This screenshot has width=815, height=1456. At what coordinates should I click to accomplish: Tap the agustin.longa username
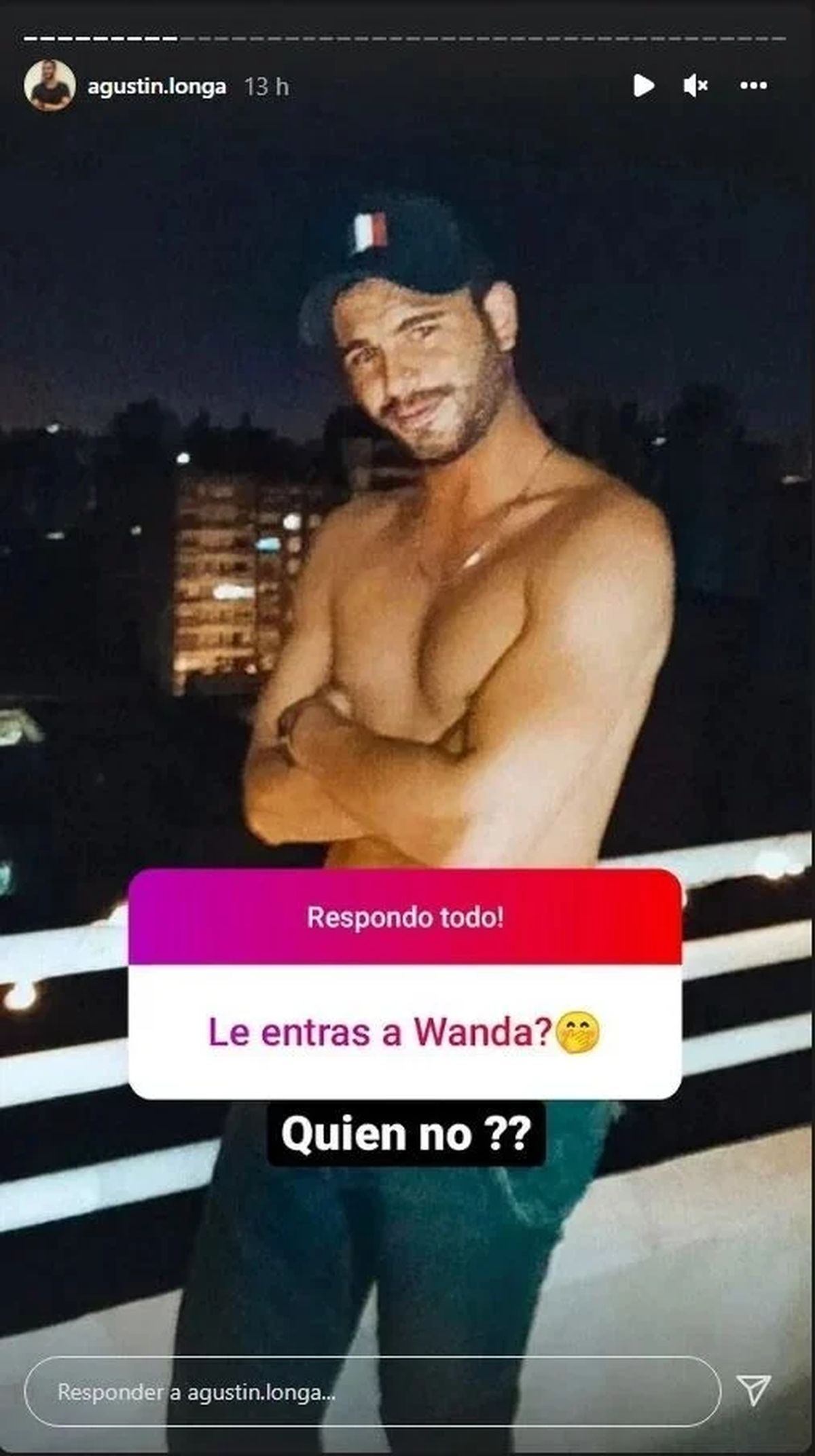point(157,87)
